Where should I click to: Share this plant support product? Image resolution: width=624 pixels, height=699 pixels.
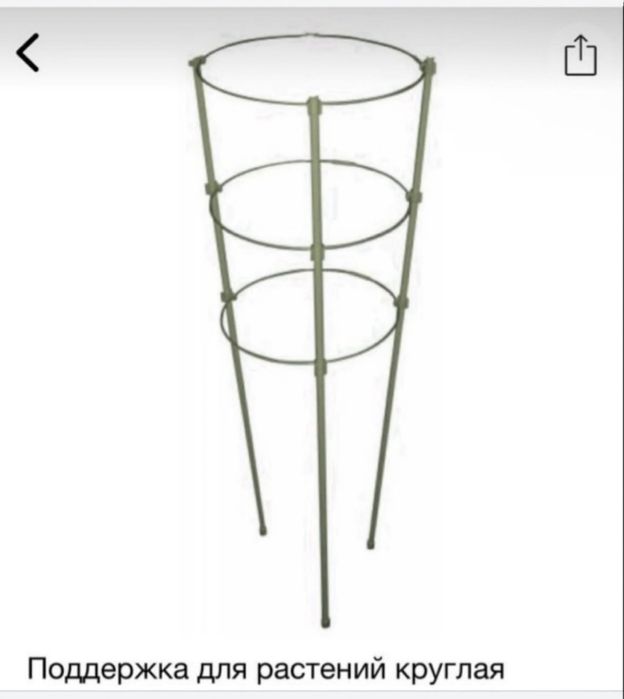tap(580, 55)
